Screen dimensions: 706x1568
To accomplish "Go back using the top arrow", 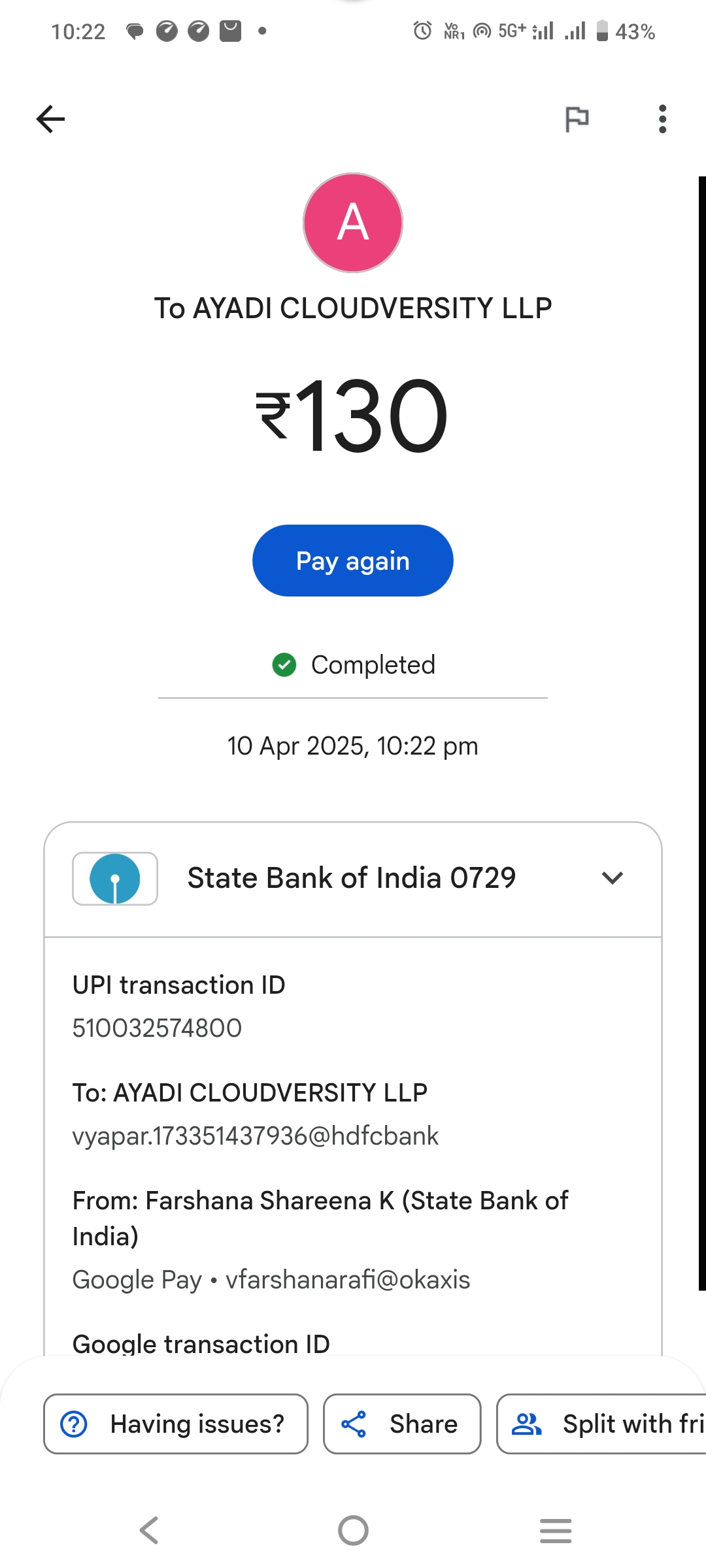I will tap(50, 119).
